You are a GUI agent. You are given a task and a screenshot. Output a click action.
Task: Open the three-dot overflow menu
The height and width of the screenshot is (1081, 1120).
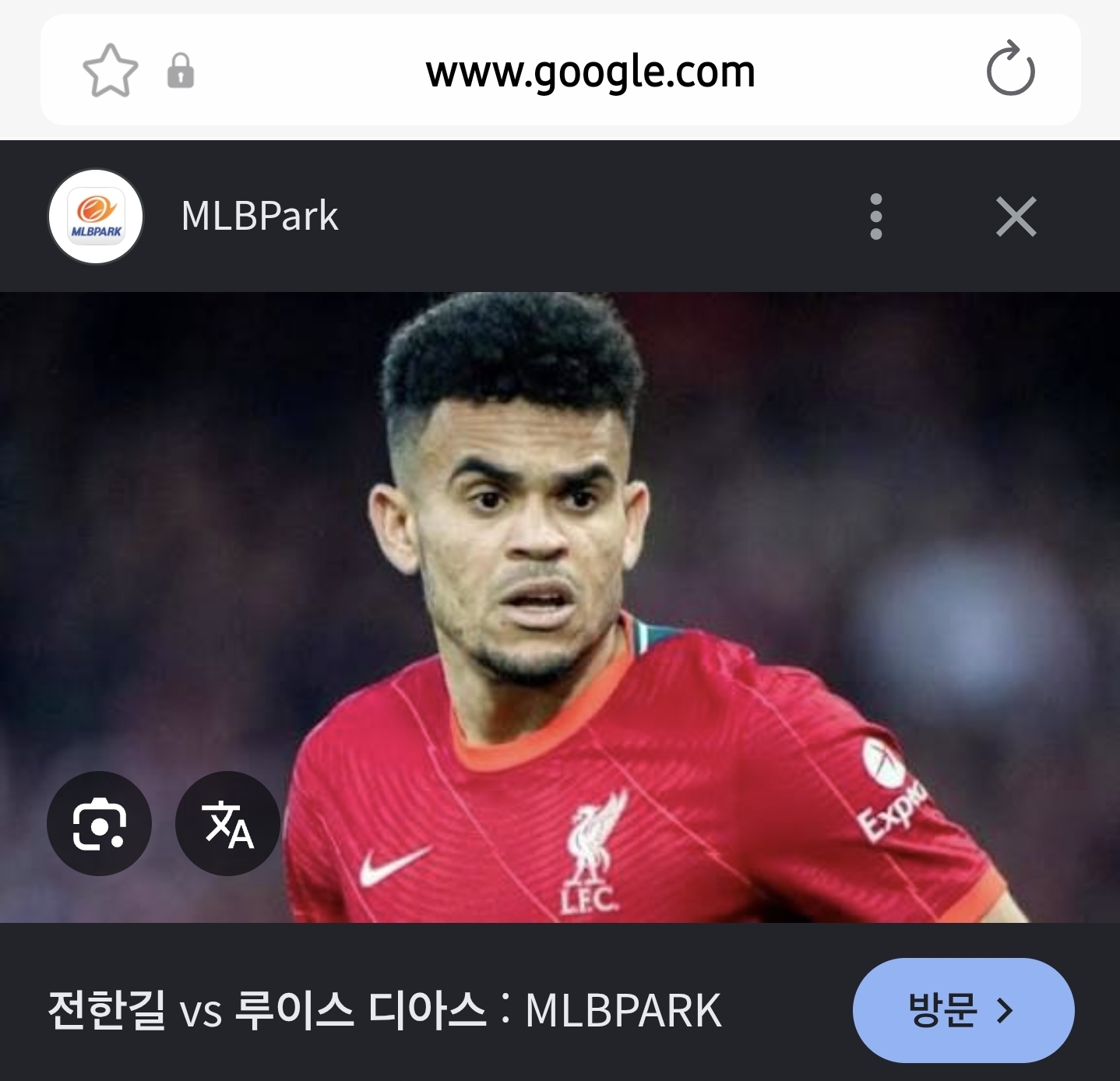coord(875,217)
